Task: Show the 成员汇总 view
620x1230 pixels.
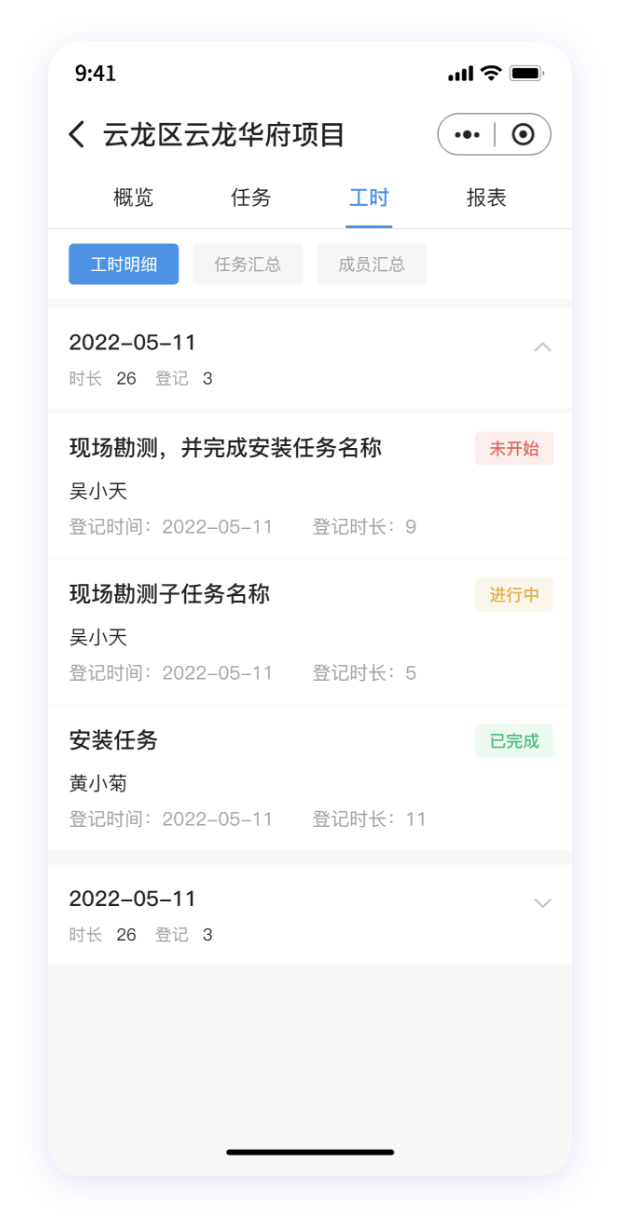Action: point(372,264)
